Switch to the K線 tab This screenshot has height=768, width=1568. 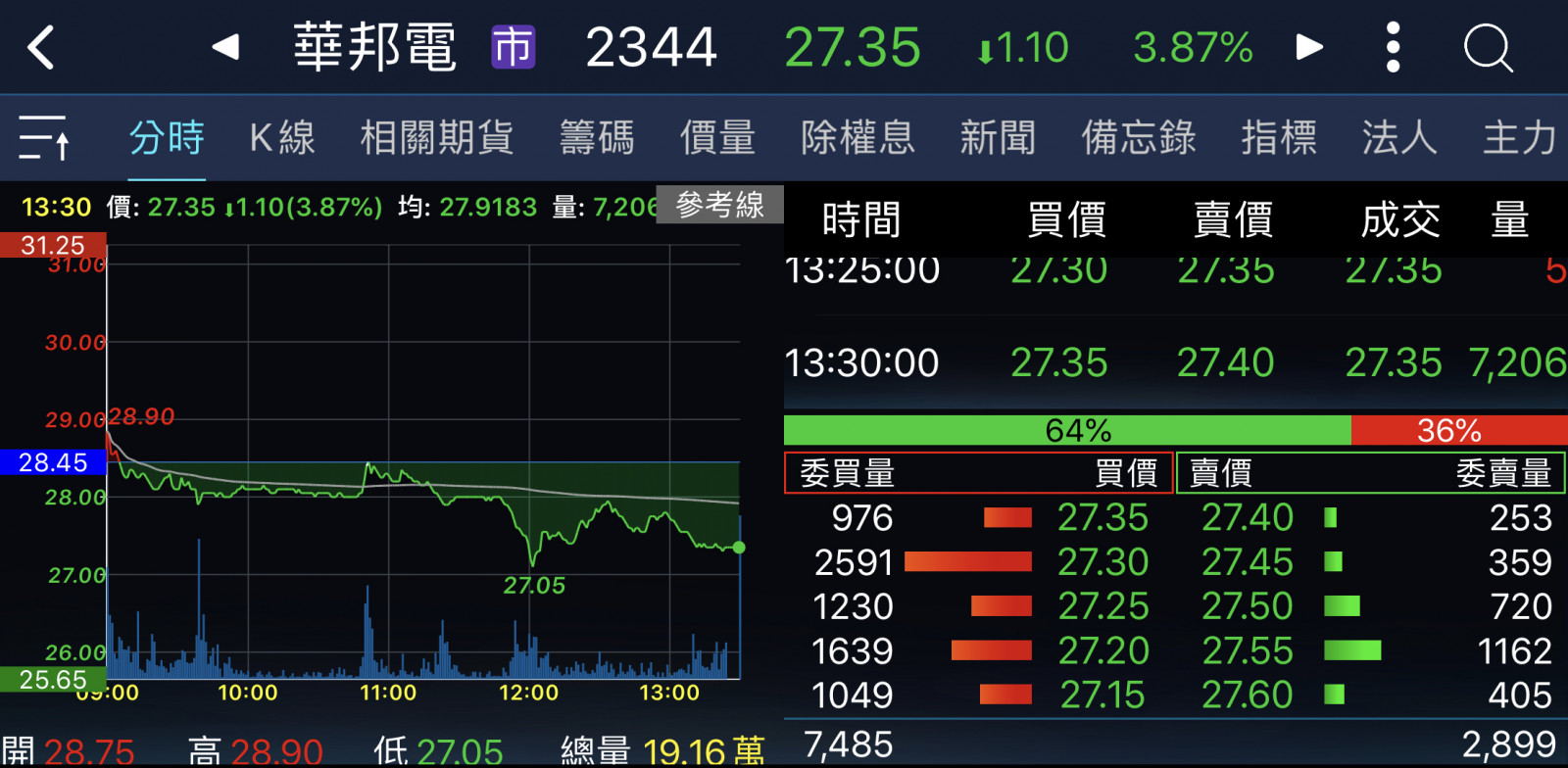point(282,137)
